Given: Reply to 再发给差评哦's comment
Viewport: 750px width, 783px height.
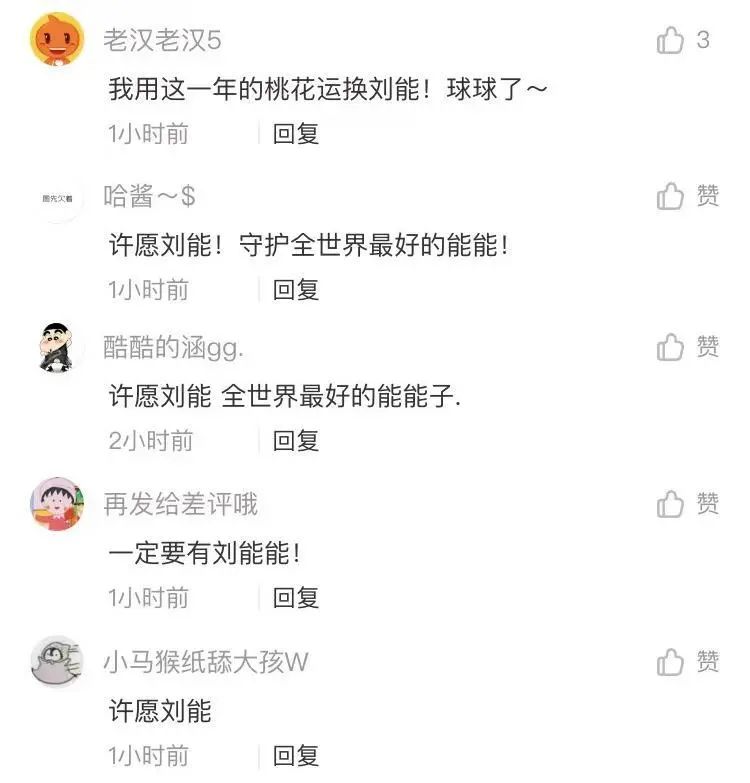Looking at the screenshot, I should (296, 598).
